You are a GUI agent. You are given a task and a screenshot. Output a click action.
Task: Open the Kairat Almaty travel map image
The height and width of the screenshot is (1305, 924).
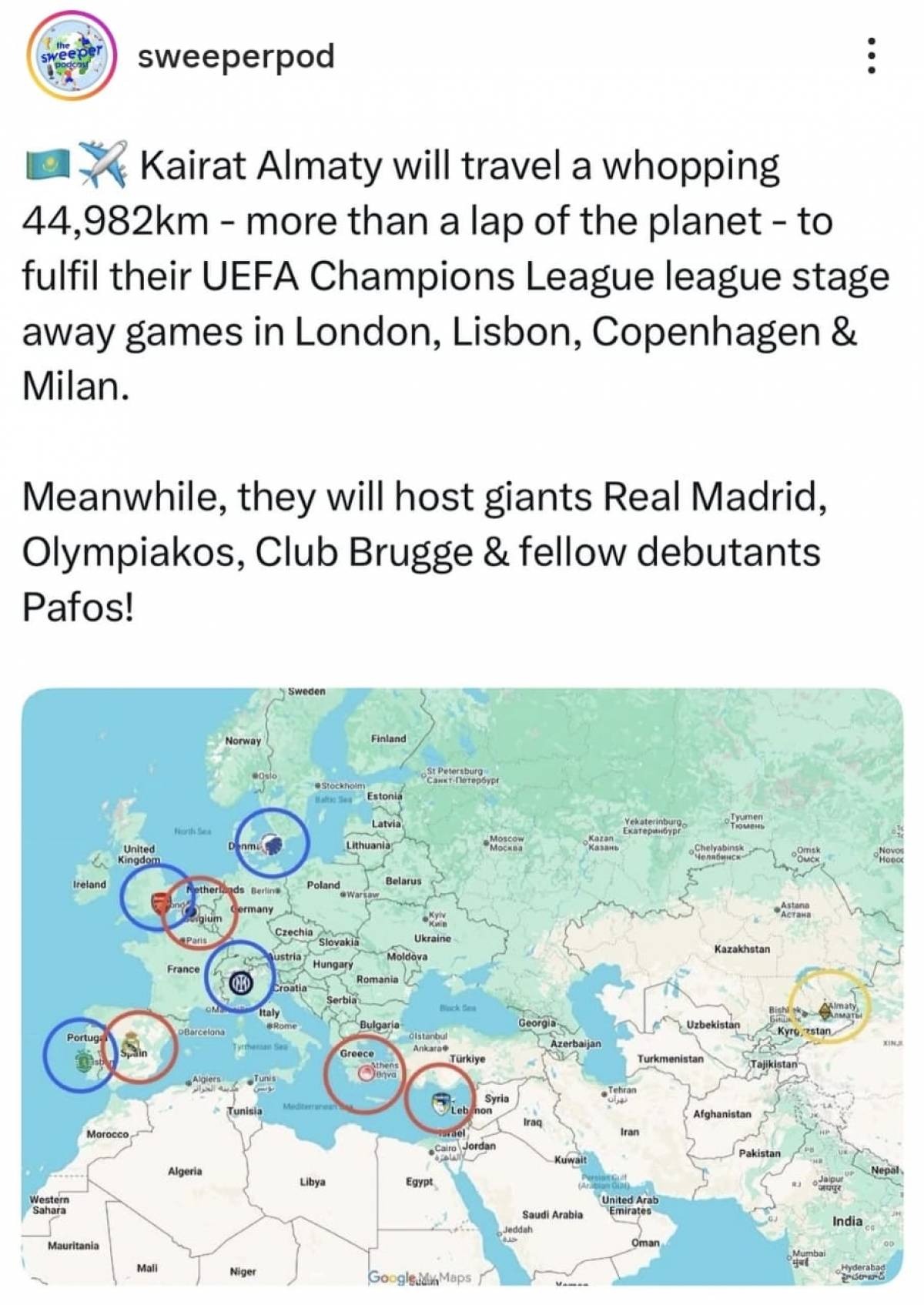(x=462, y=987)
